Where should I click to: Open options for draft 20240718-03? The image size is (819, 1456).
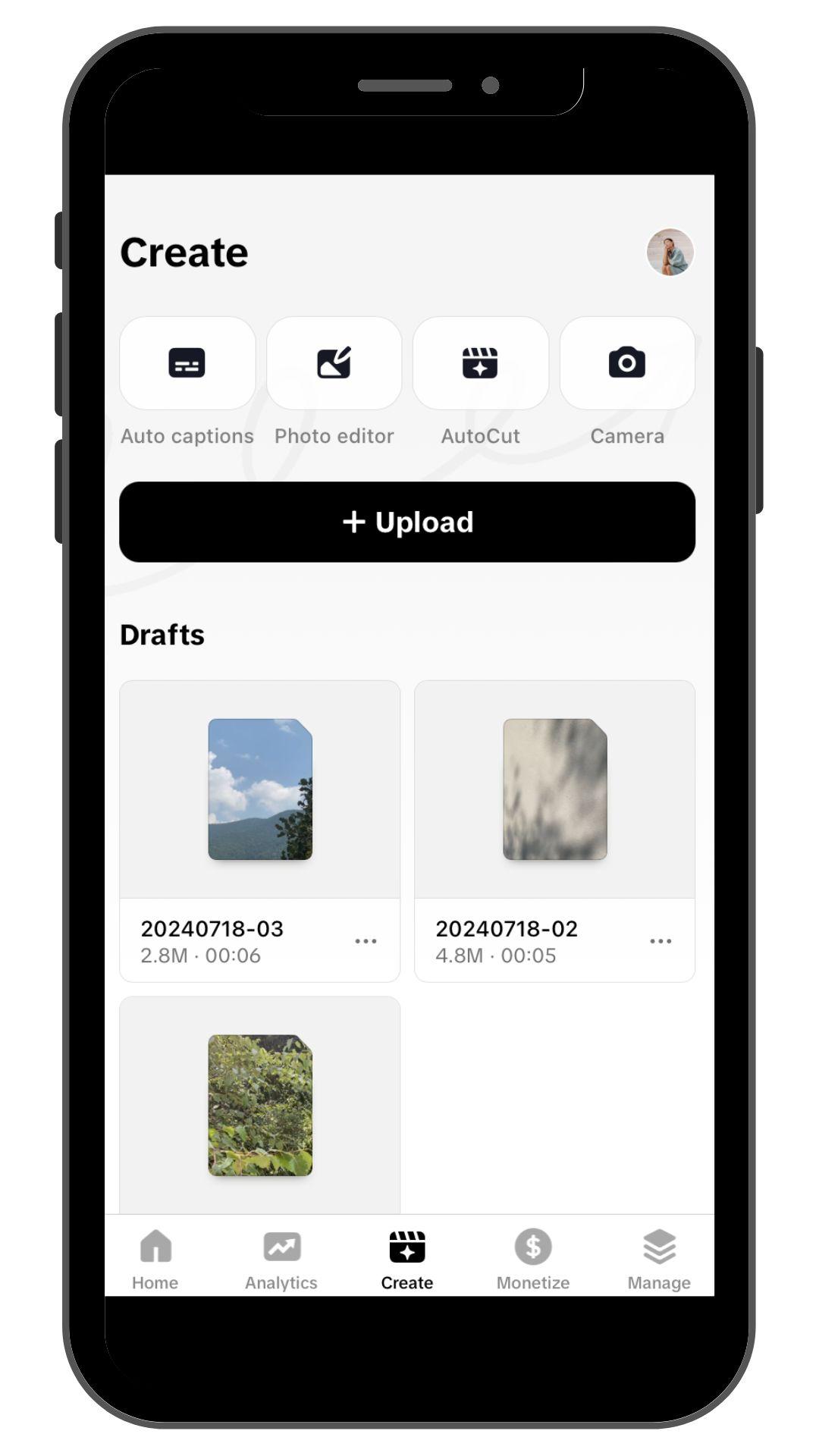(x=367, y=940)
